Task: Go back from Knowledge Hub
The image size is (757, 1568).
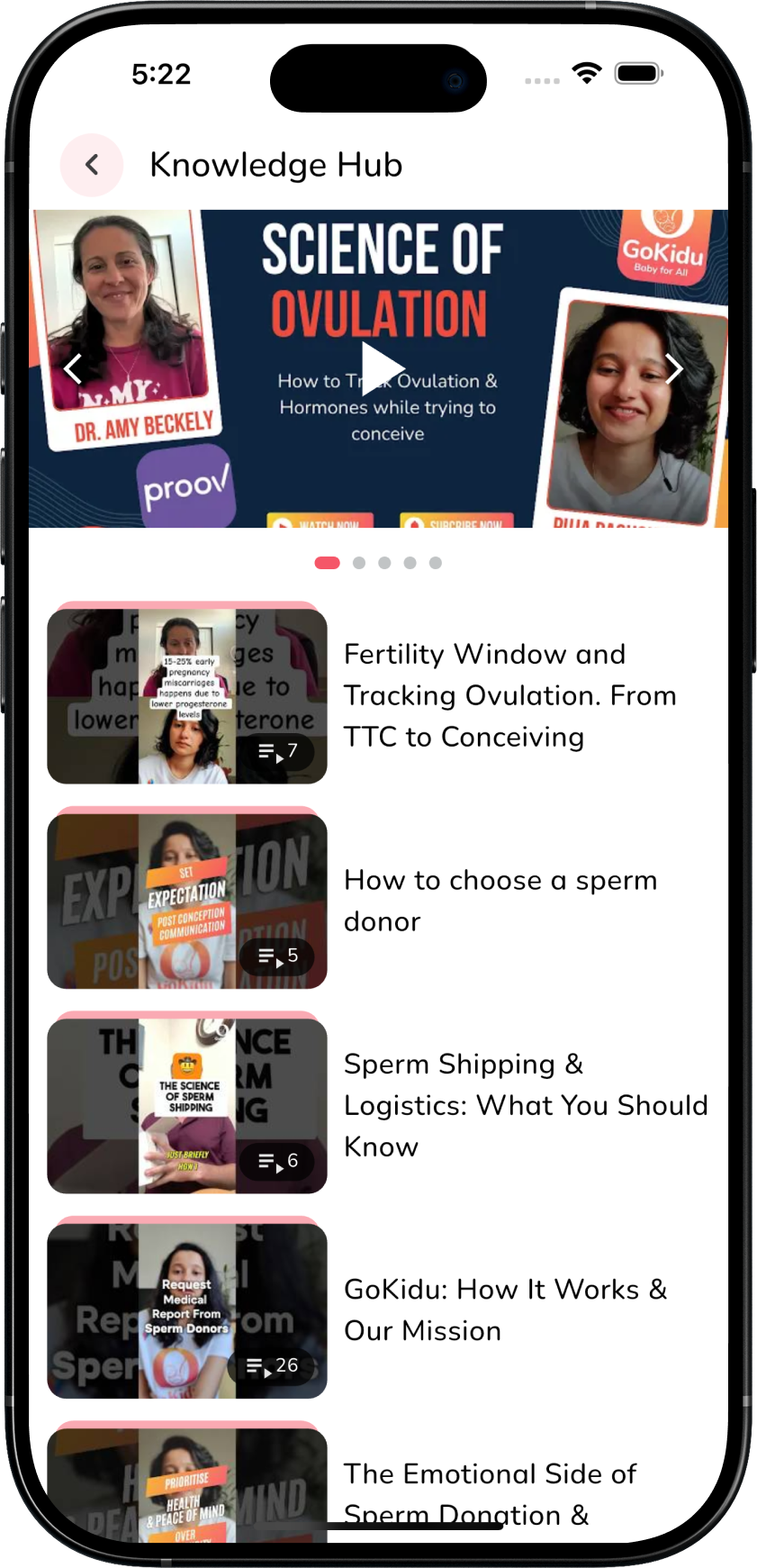Action: (92, 165)
